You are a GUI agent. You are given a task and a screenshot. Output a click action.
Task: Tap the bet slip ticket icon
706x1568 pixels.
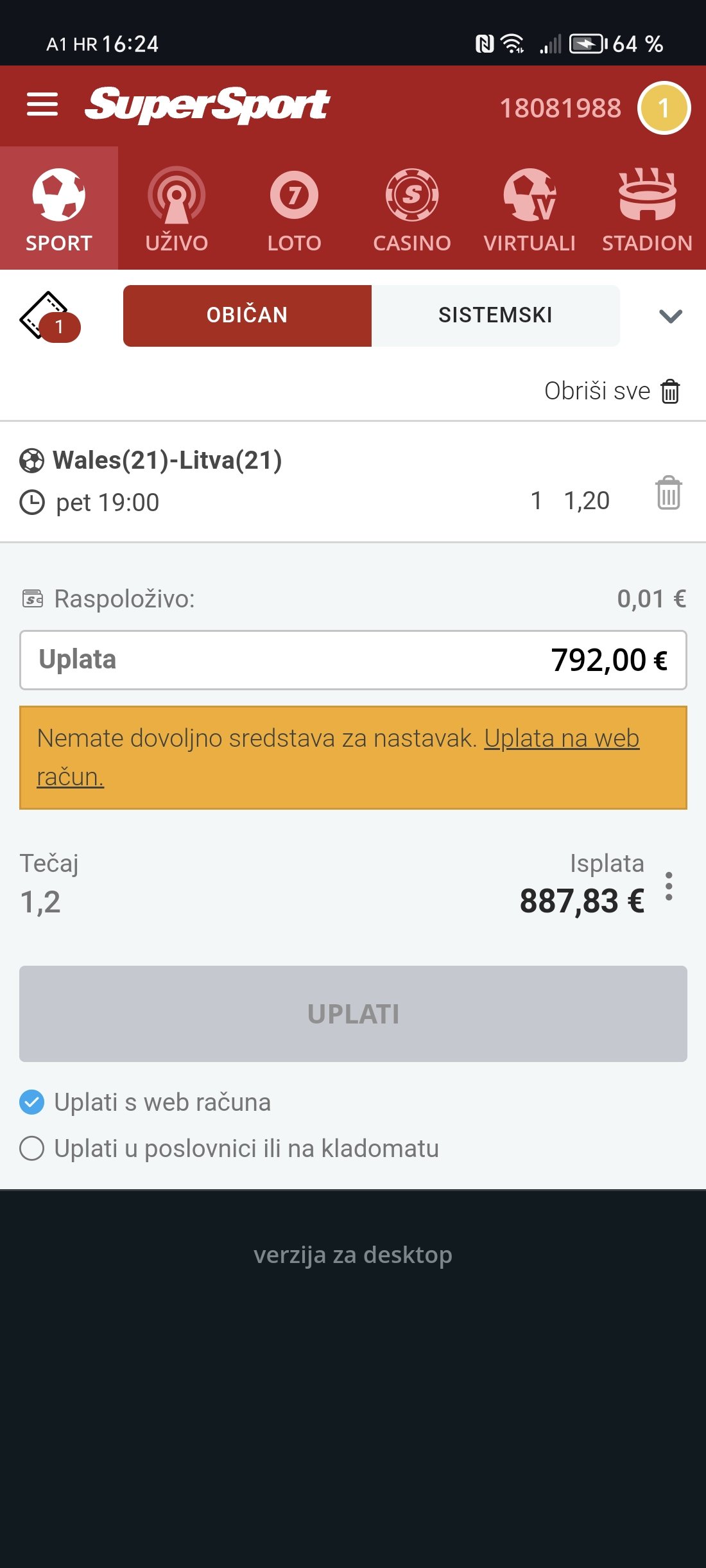click(49, 316)
